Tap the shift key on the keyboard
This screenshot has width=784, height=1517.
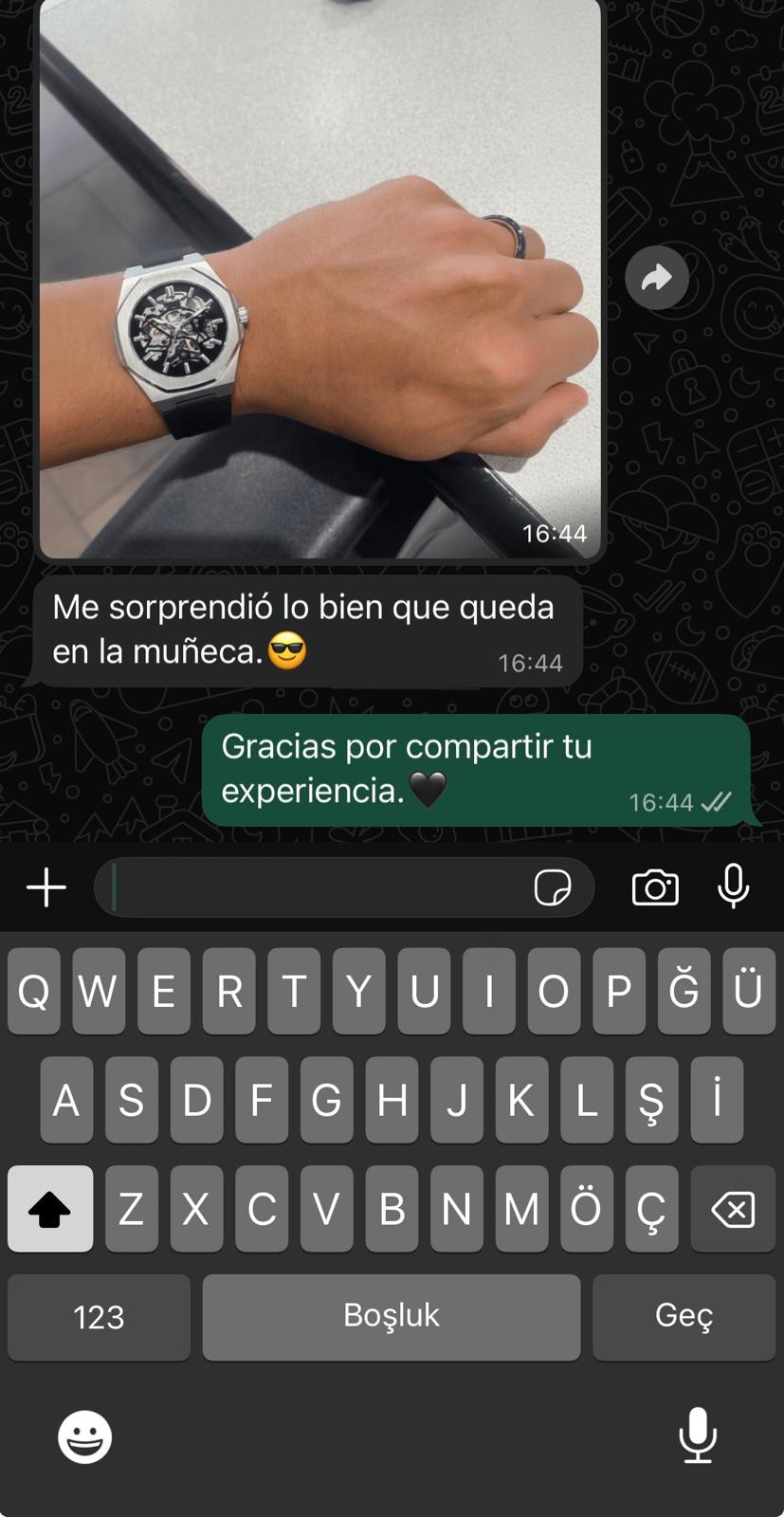50,1209
